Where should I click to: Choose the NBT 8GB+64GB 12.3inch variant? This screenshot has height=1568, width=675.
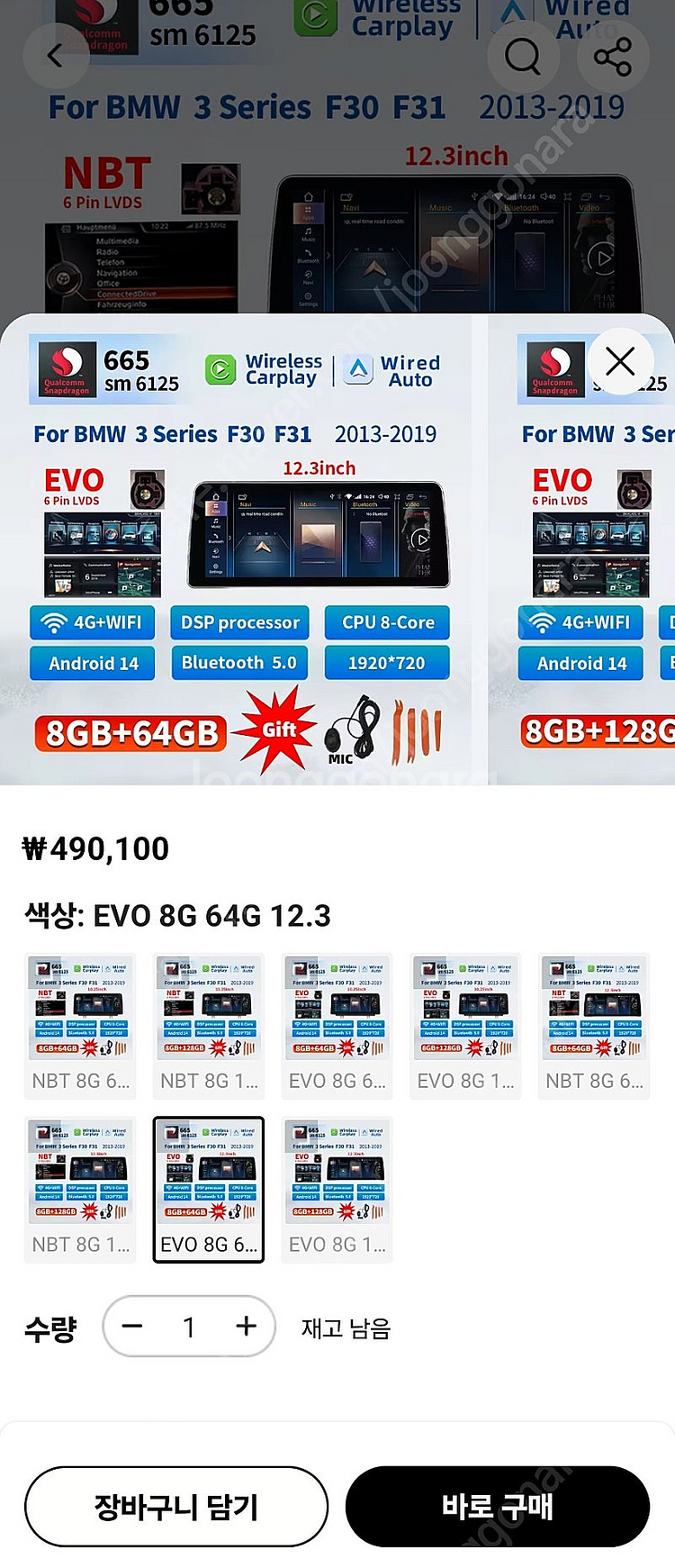594,1025
